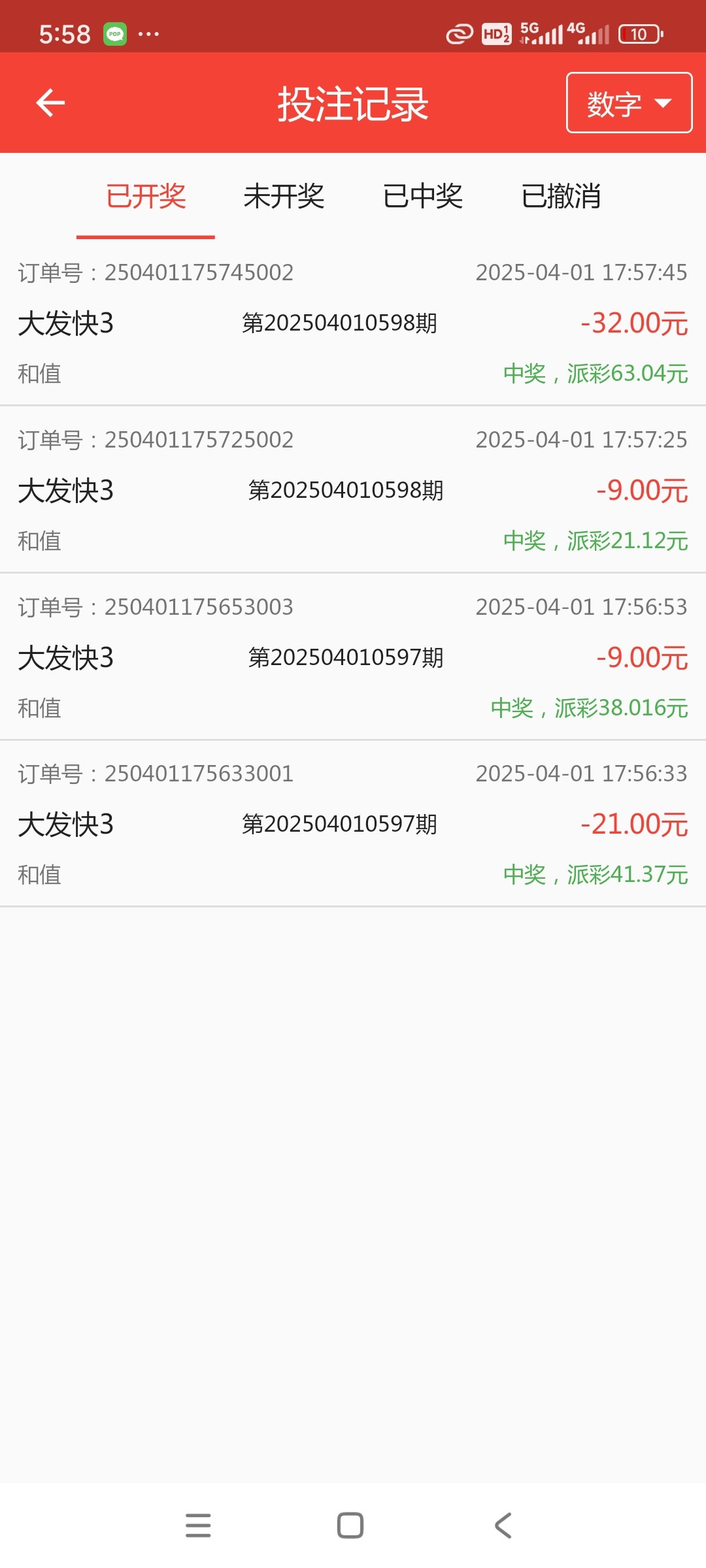This screenshot has width=706, height=1568.
Task: Go back using the top-left arrow
Action: point(50,103)
